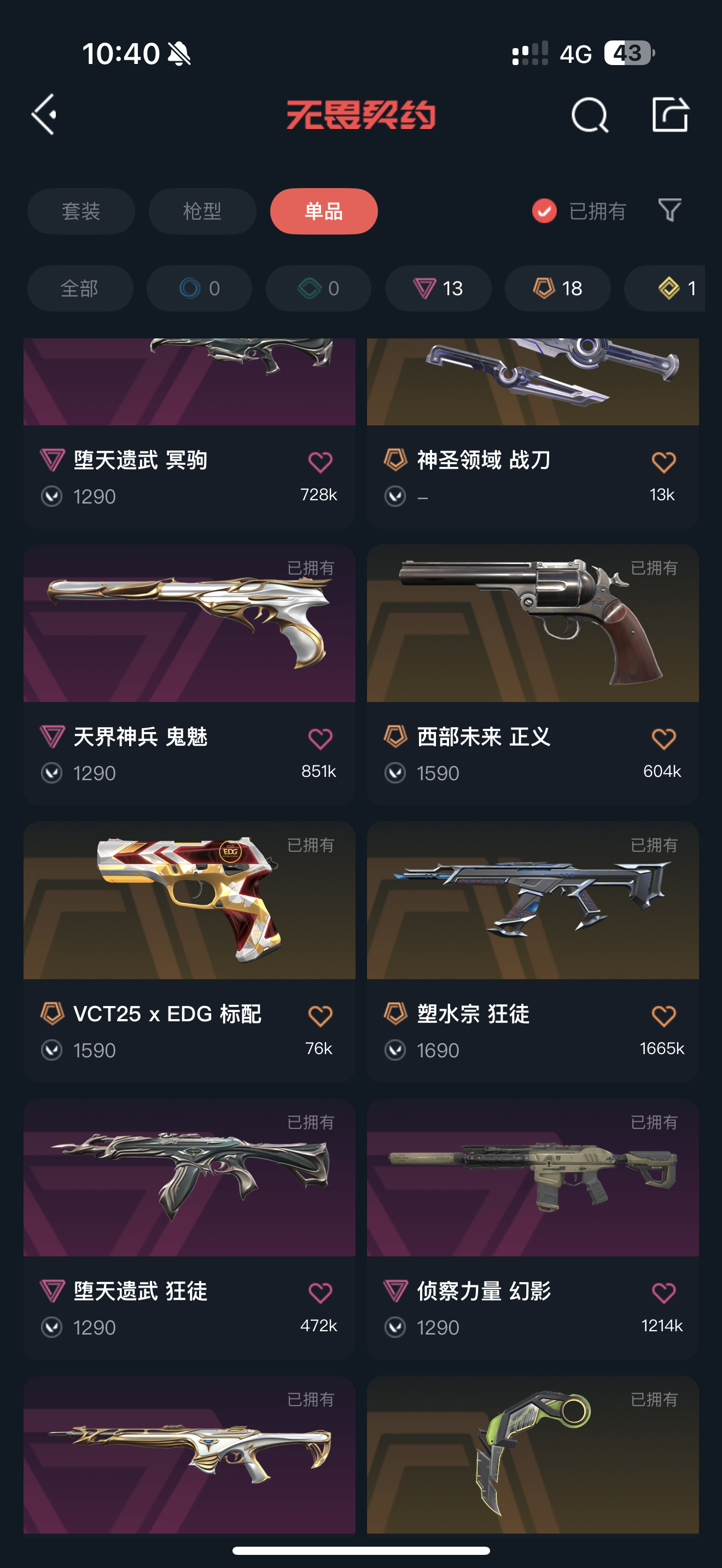Image resolution: width=722 pixels, height=1568 pixels.
Task: Open the search icon
Action: pyautogui.click(x=589, y=114)
